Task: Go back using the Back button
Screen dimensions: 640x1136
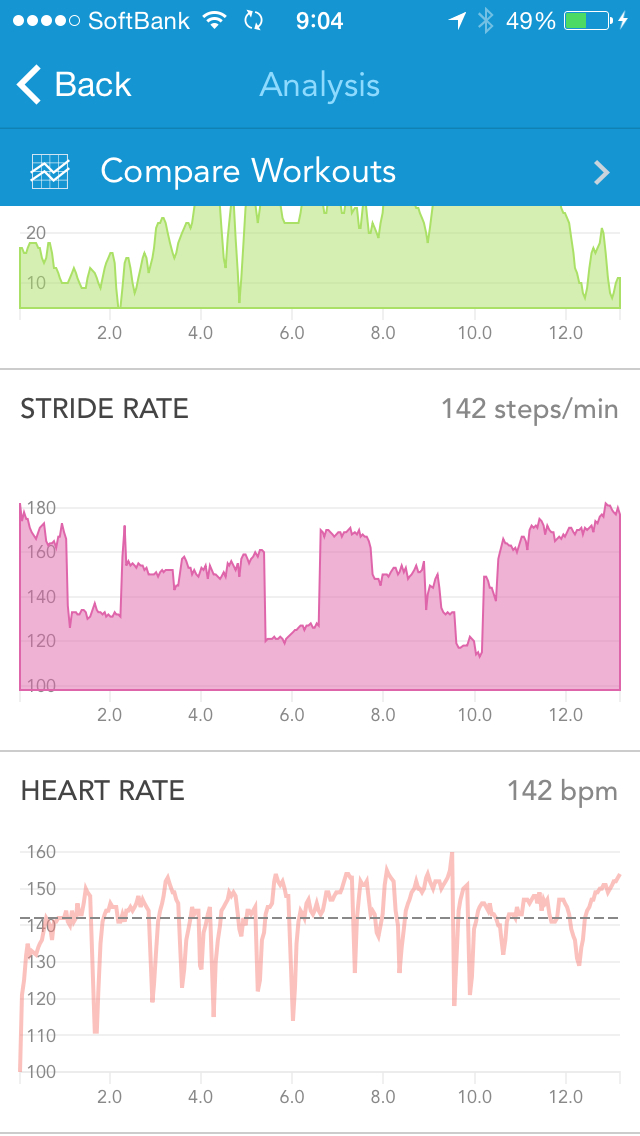Action: click(x=75, y=85)
